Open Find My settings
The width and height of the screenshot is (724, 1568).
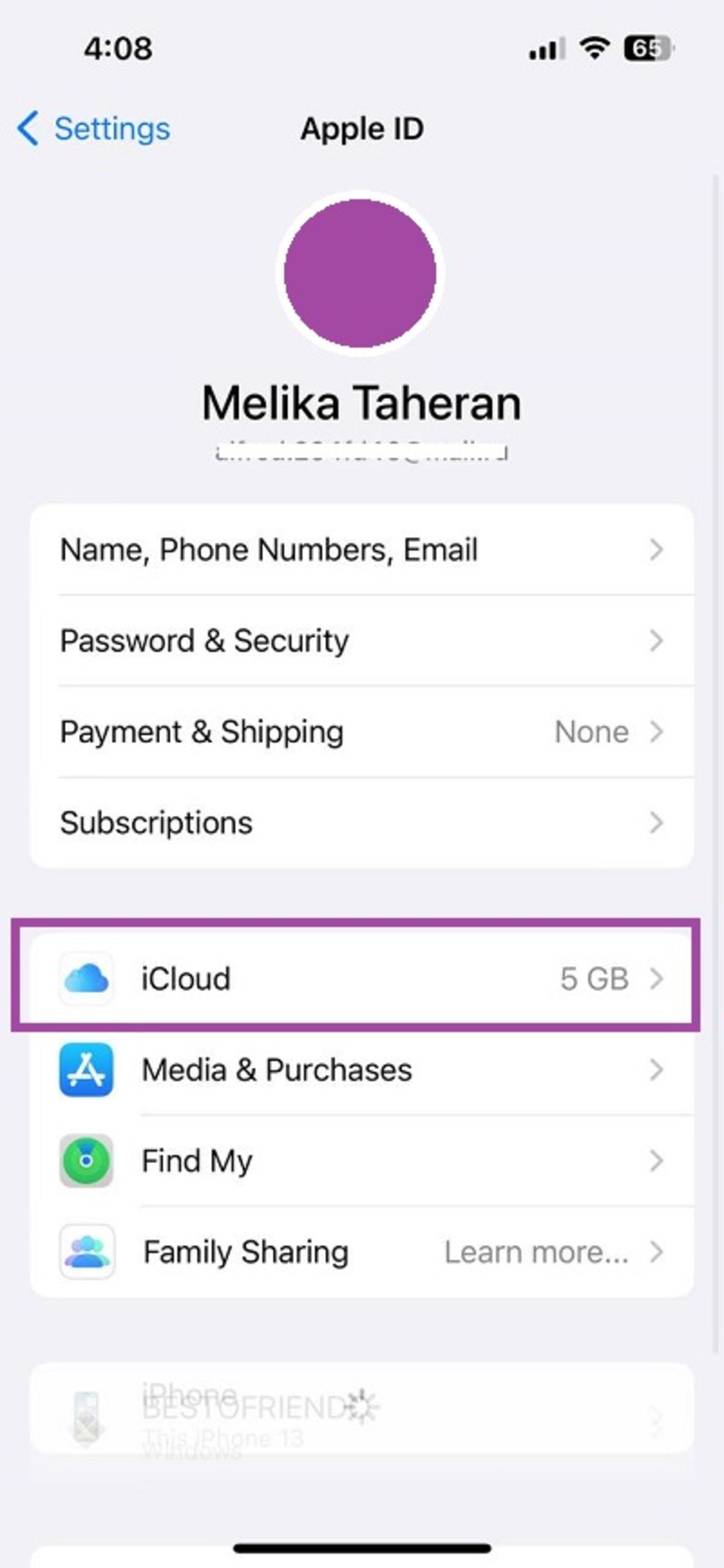point(361,1161)
